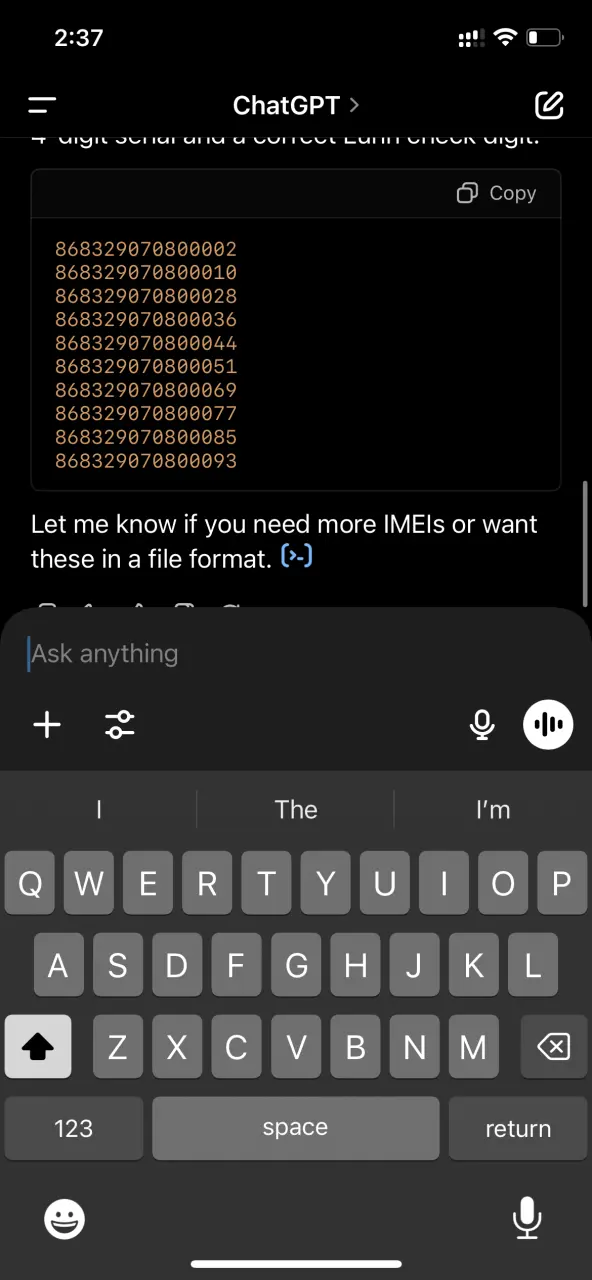The width and height of the screenshot is (592, 1280).
Task: Tap the return key
Action: [518, 1128]
